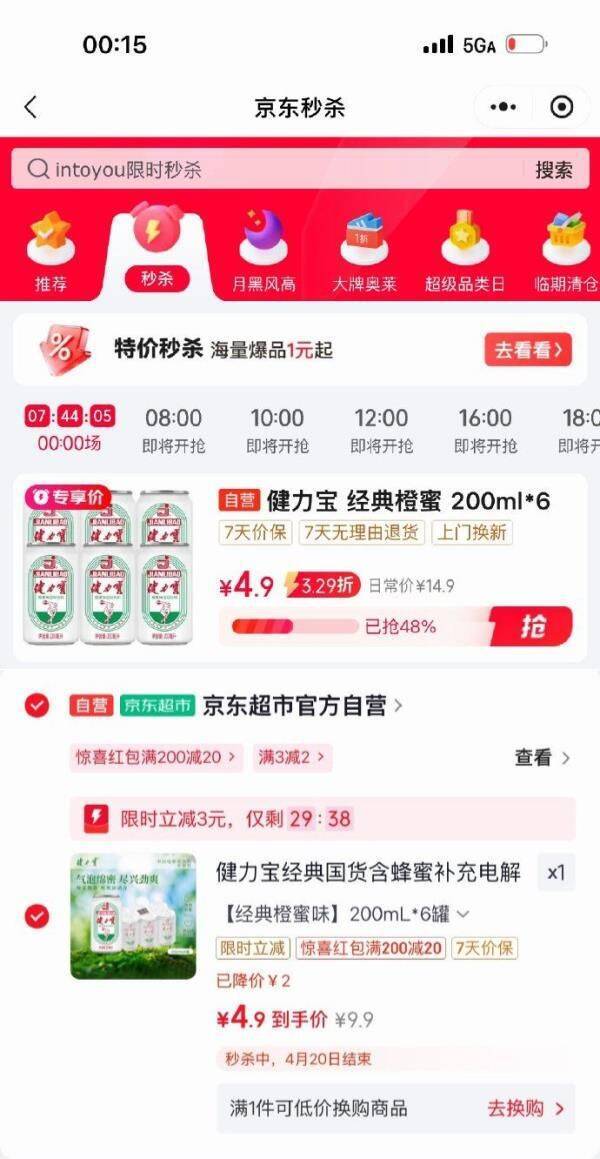Tap 查看 next to store promotions
The height and width of the screenshot is (1159, 600).
(542, 758)
